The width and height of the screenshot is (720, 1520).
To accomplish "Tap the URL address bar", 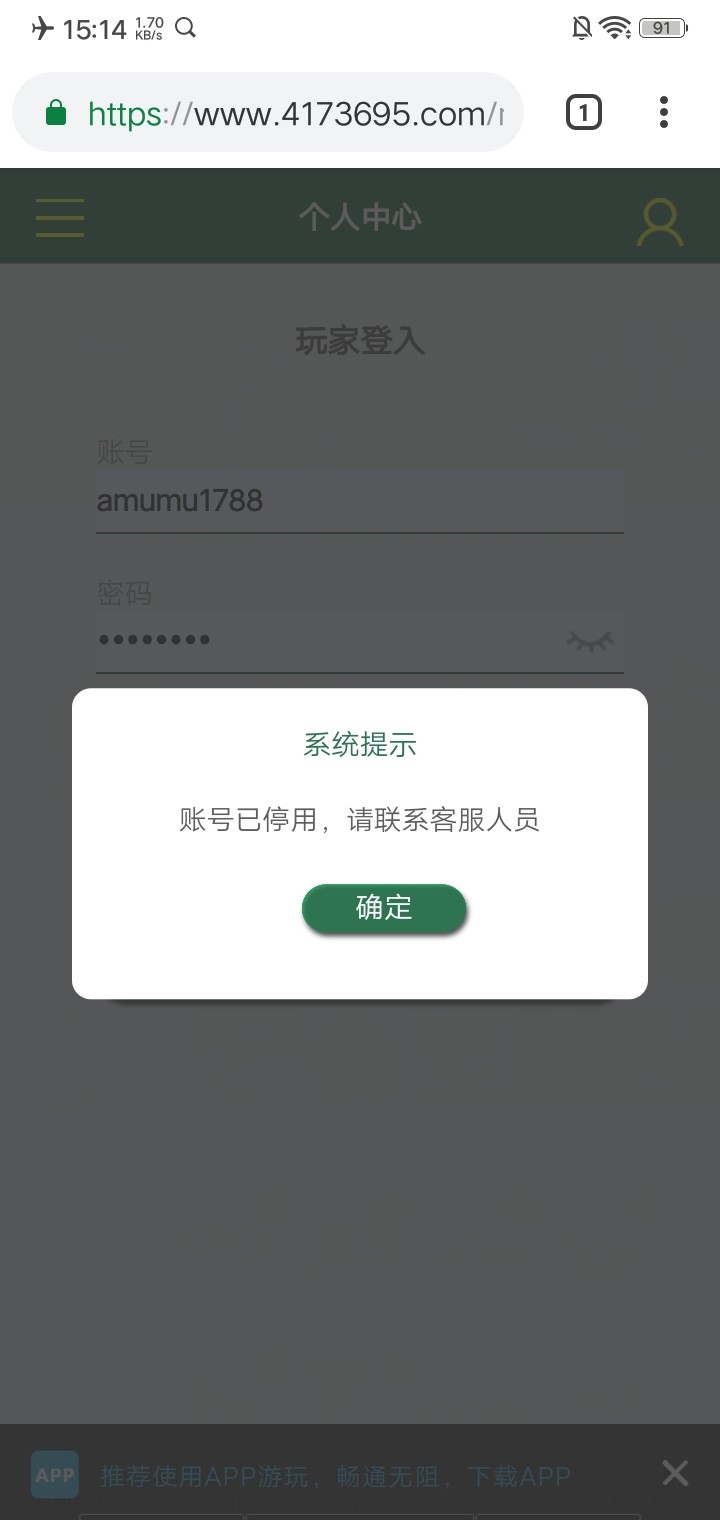I will point(290,114).
